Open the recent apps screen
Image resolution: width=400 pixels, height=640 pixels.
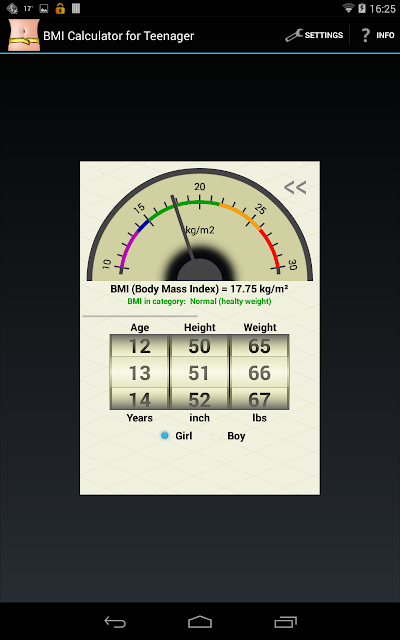[285, 622]
